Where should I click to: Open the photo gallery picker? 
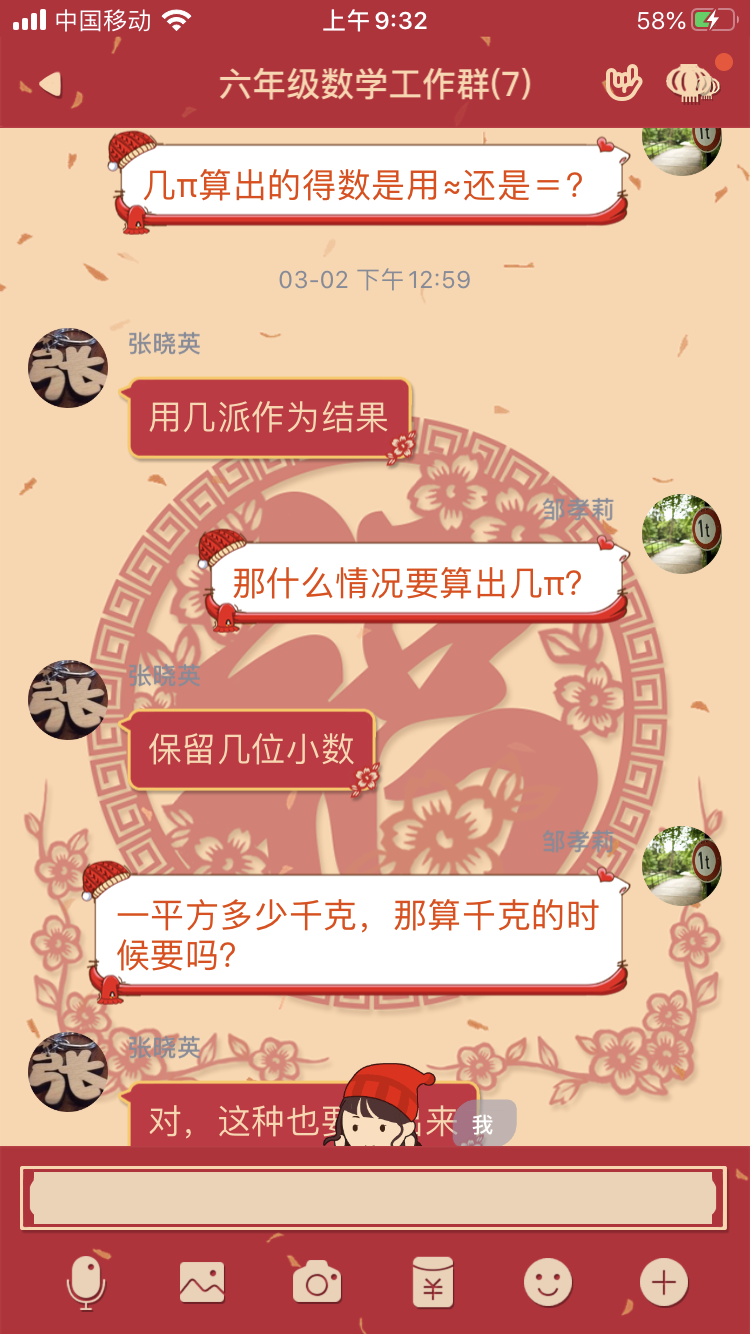point(202,1282)
